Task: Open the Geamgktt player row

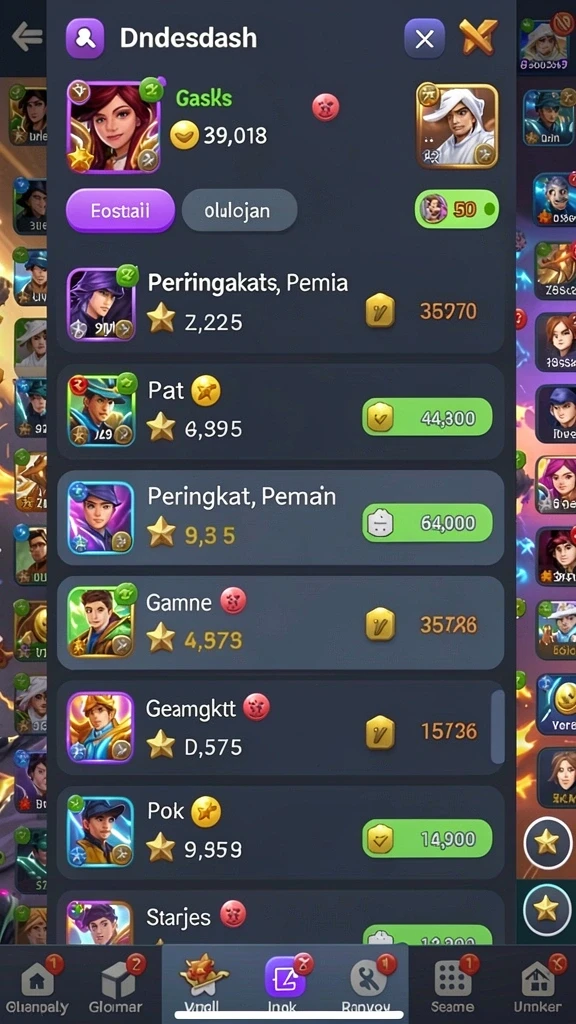Action: [280, 728]
